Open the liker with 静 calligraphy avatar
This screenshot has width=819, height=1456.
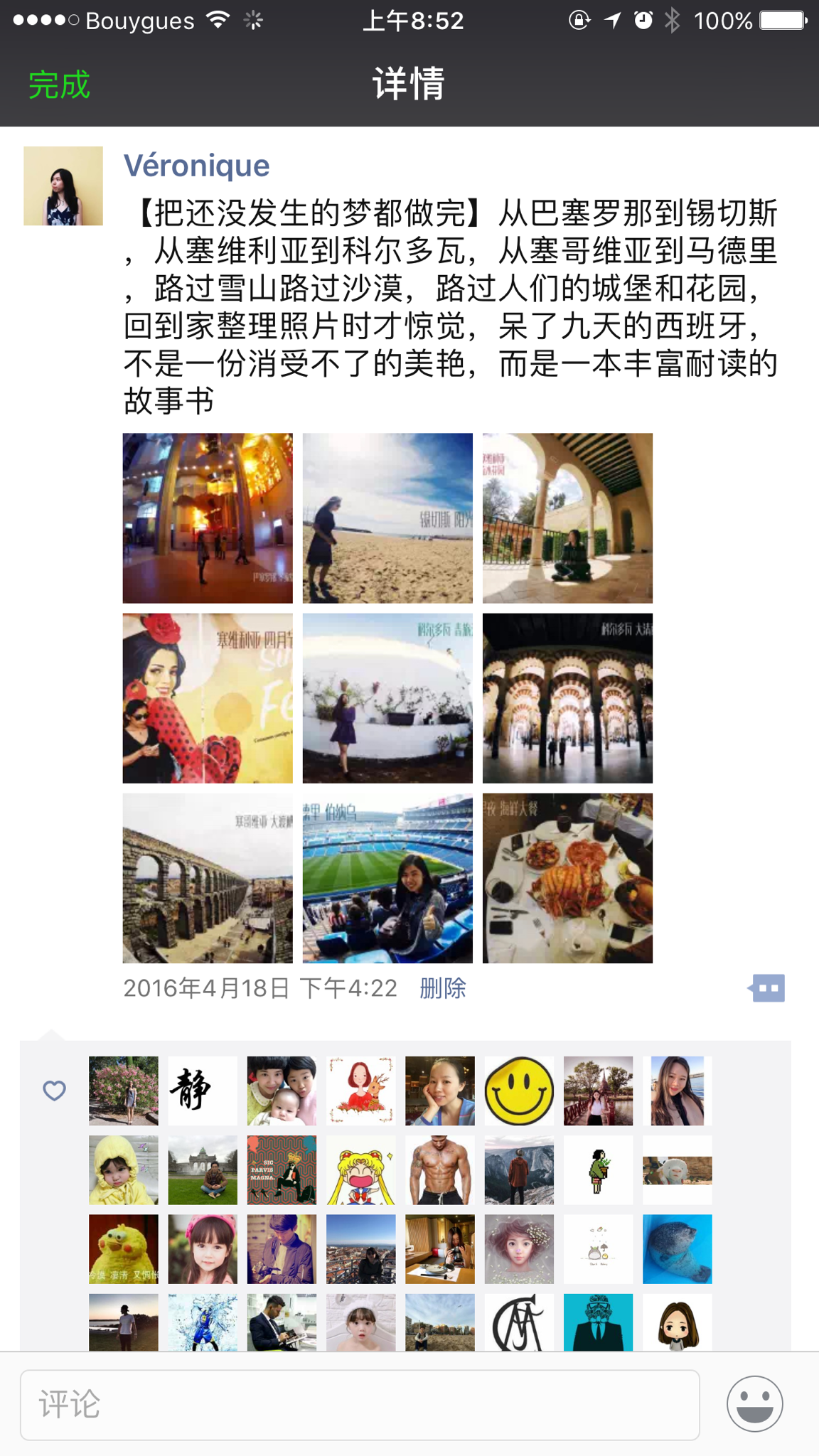click(x=203, y=1091)
